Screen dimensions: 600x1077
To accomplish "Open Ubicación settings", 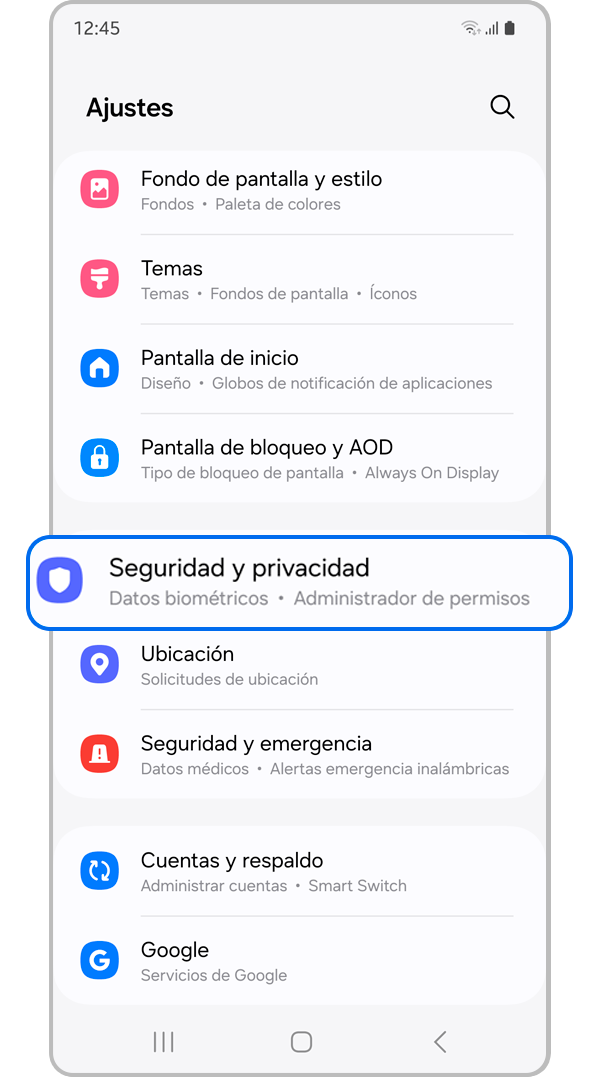I will 300,665.
